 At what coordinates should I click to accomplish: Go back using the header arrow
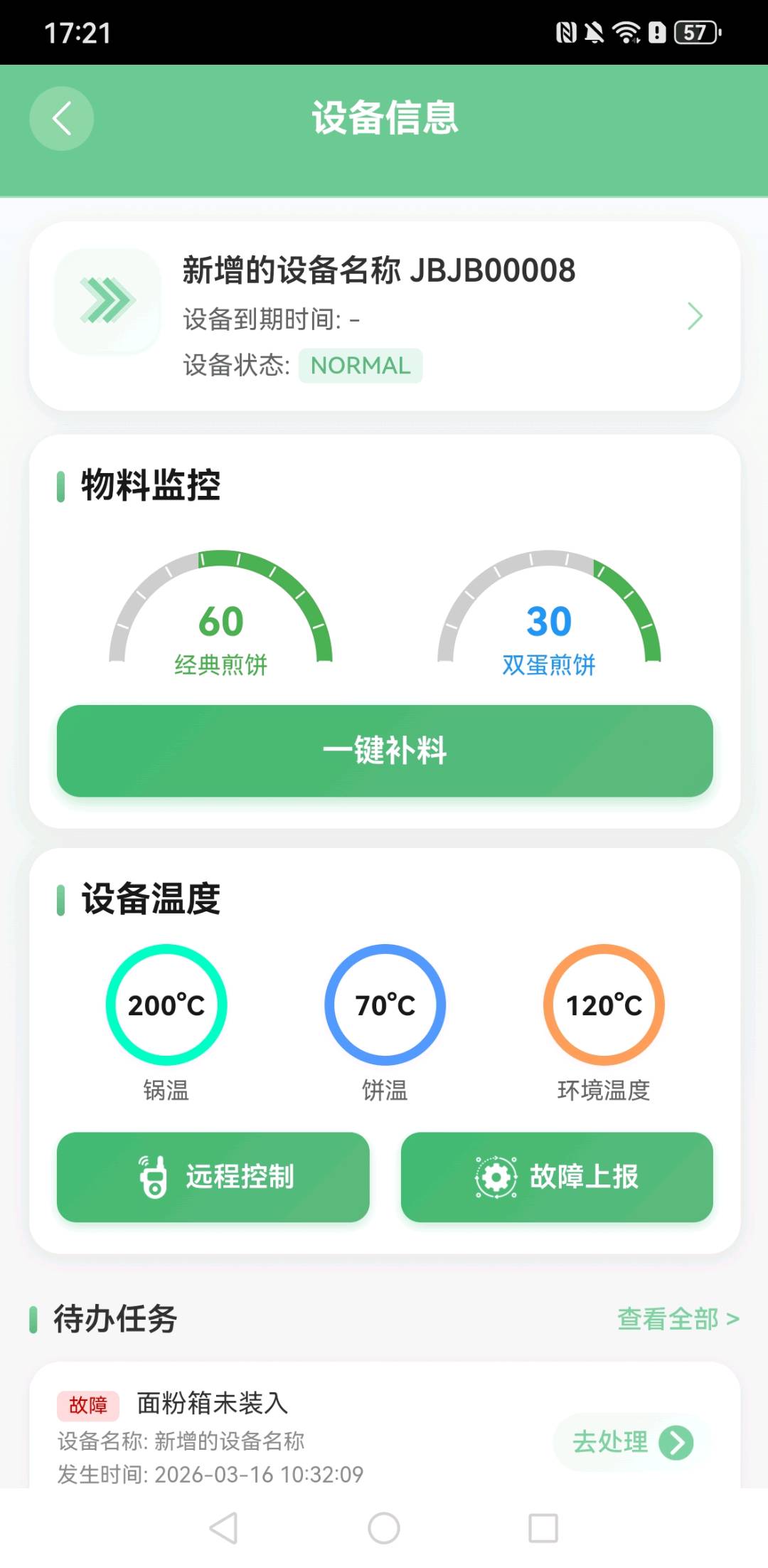pos(62,119)
